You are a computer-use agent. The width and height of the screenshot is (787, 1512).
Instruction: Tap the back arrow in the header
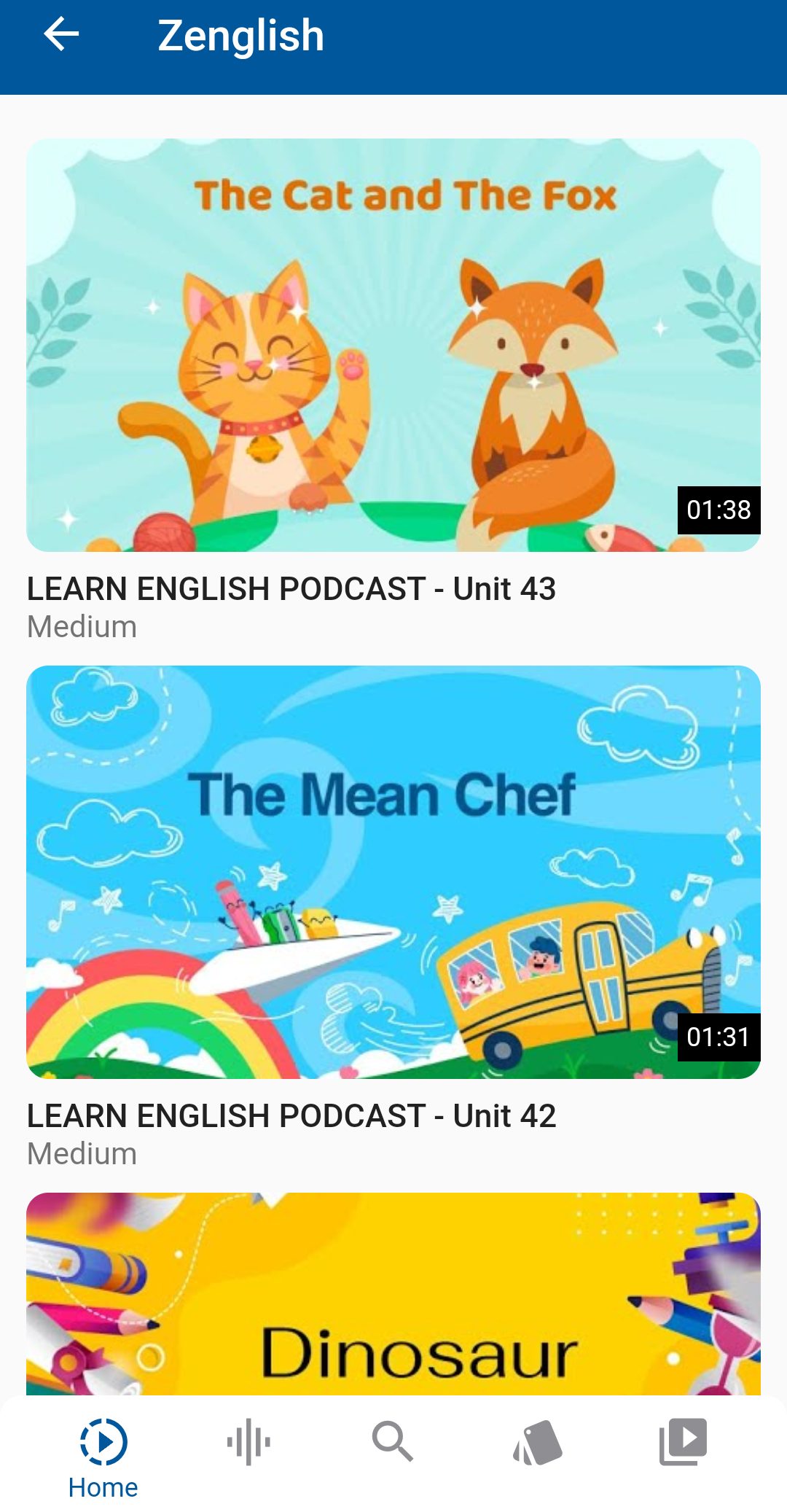(x=61, y=35)
